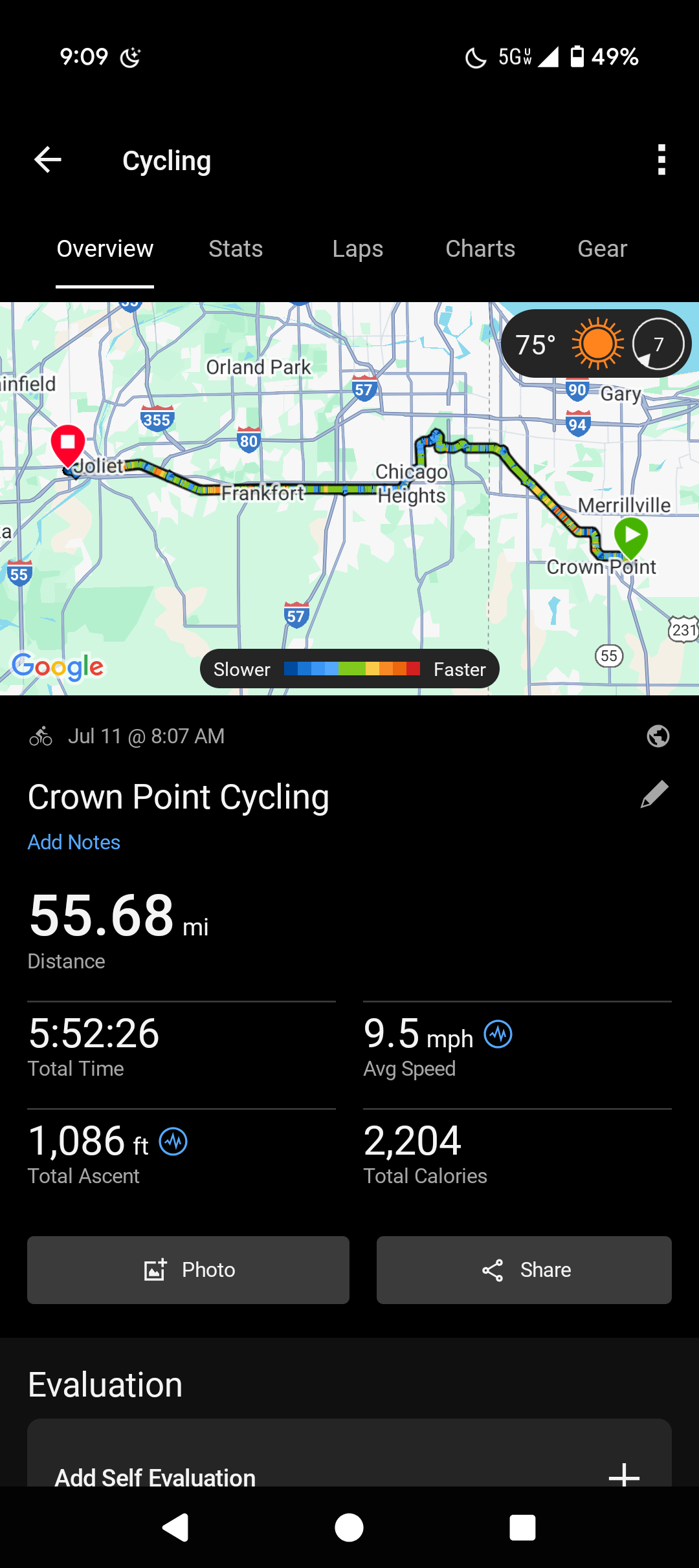Tap the info icon beside Avg Speed
This screenshot has height=1568, width=699.
tap(498, 1034)
